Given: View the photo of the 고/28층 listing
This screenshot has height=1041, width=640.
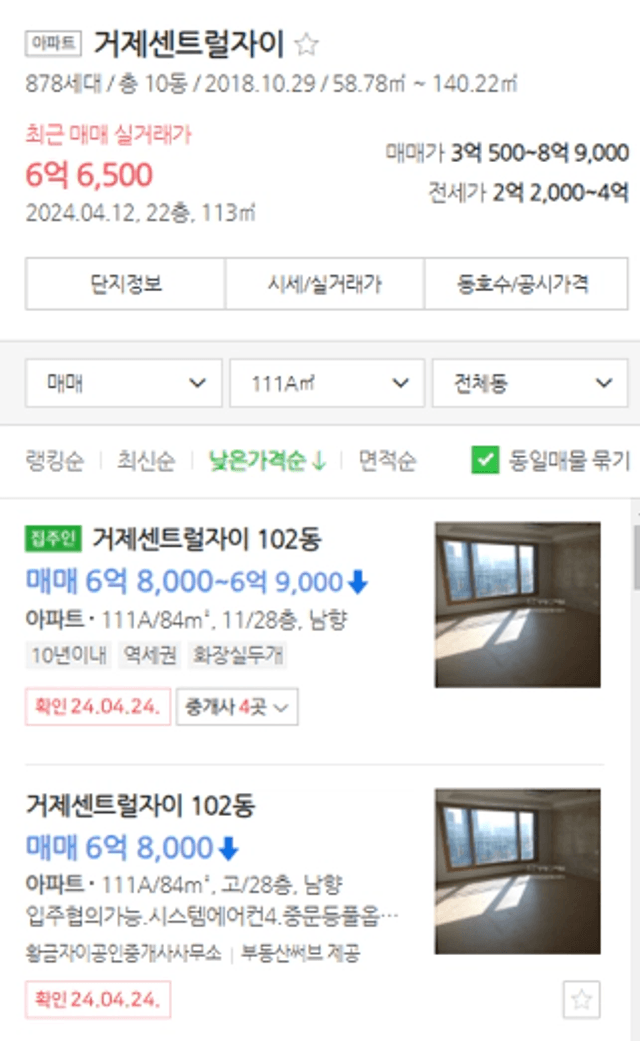Looking at the screenshot, I should pos(518,871).
